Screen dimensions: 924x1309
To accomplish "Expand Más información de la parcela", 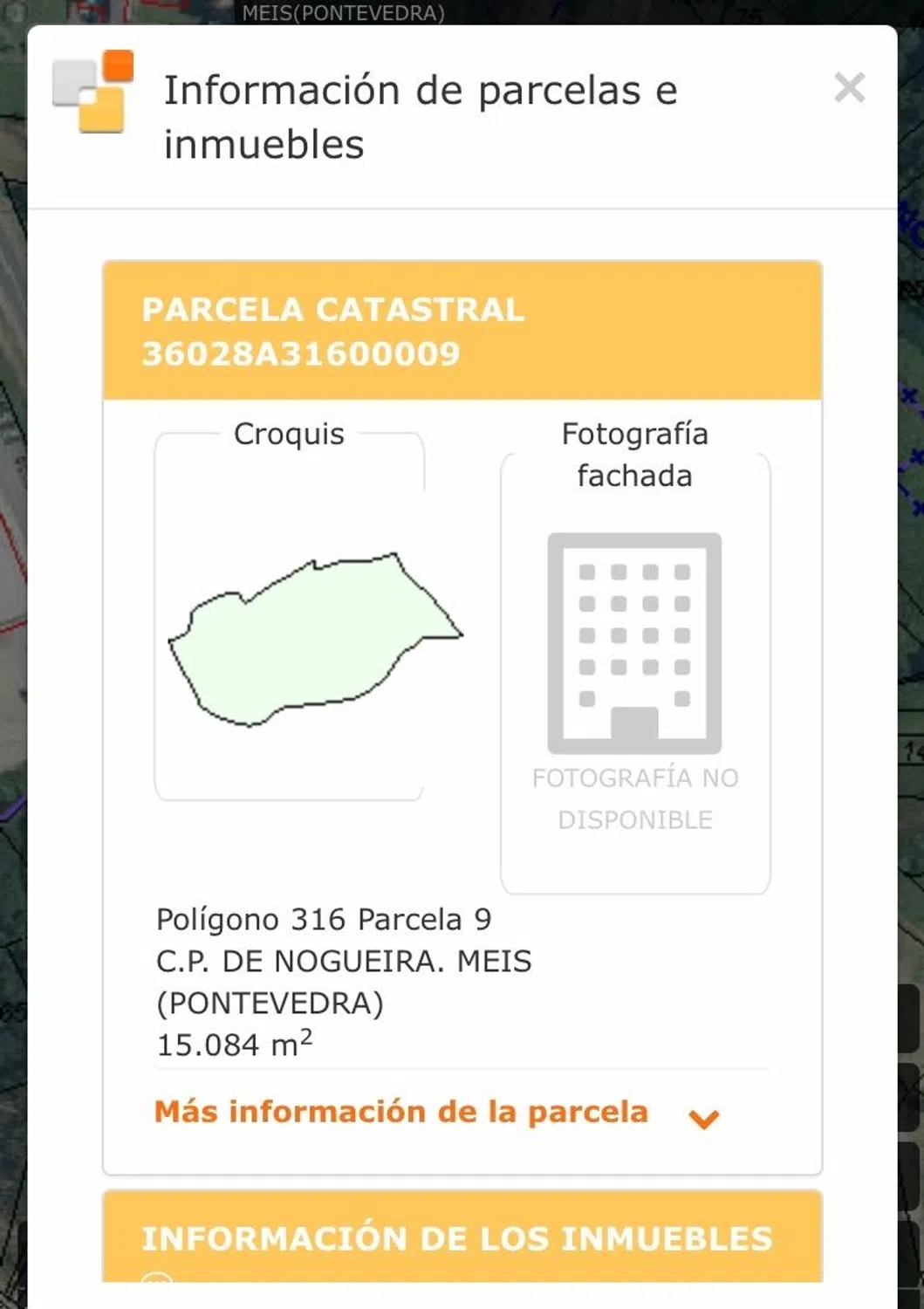I will (x=436, y=1114).
